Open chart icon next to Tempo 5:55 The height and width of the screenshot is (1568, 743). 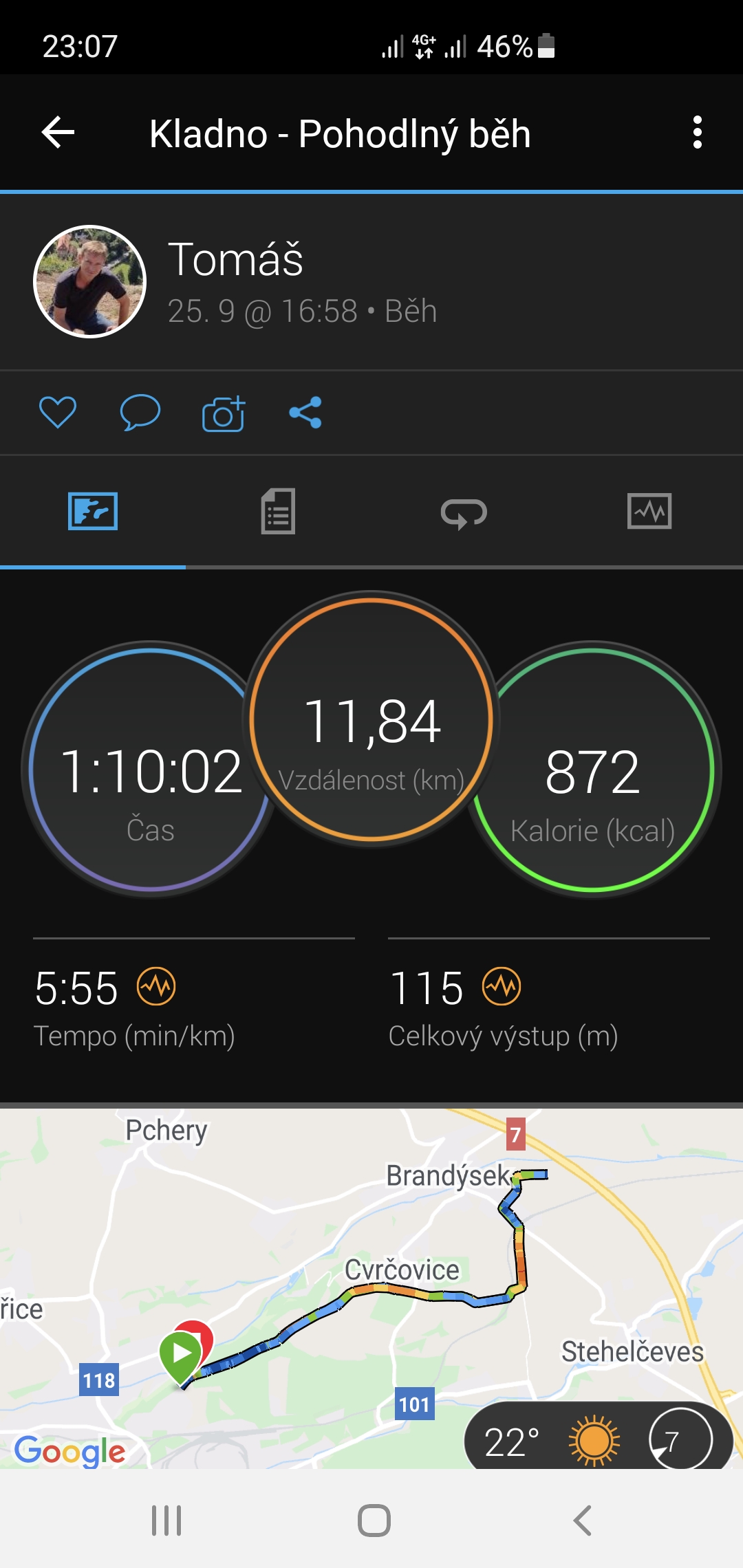[157, 987]
